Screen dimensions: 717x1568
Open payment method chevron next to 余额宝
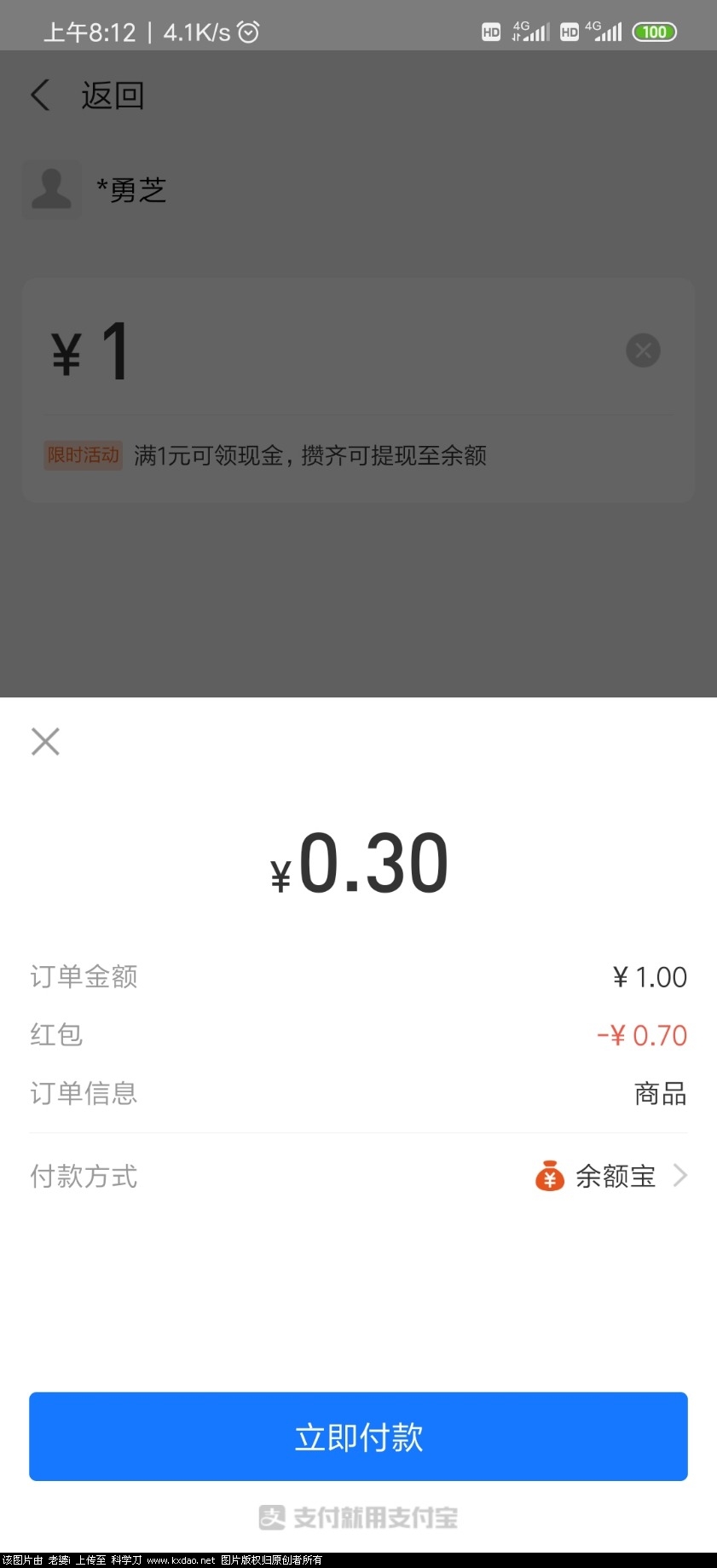pos(679,1176)
